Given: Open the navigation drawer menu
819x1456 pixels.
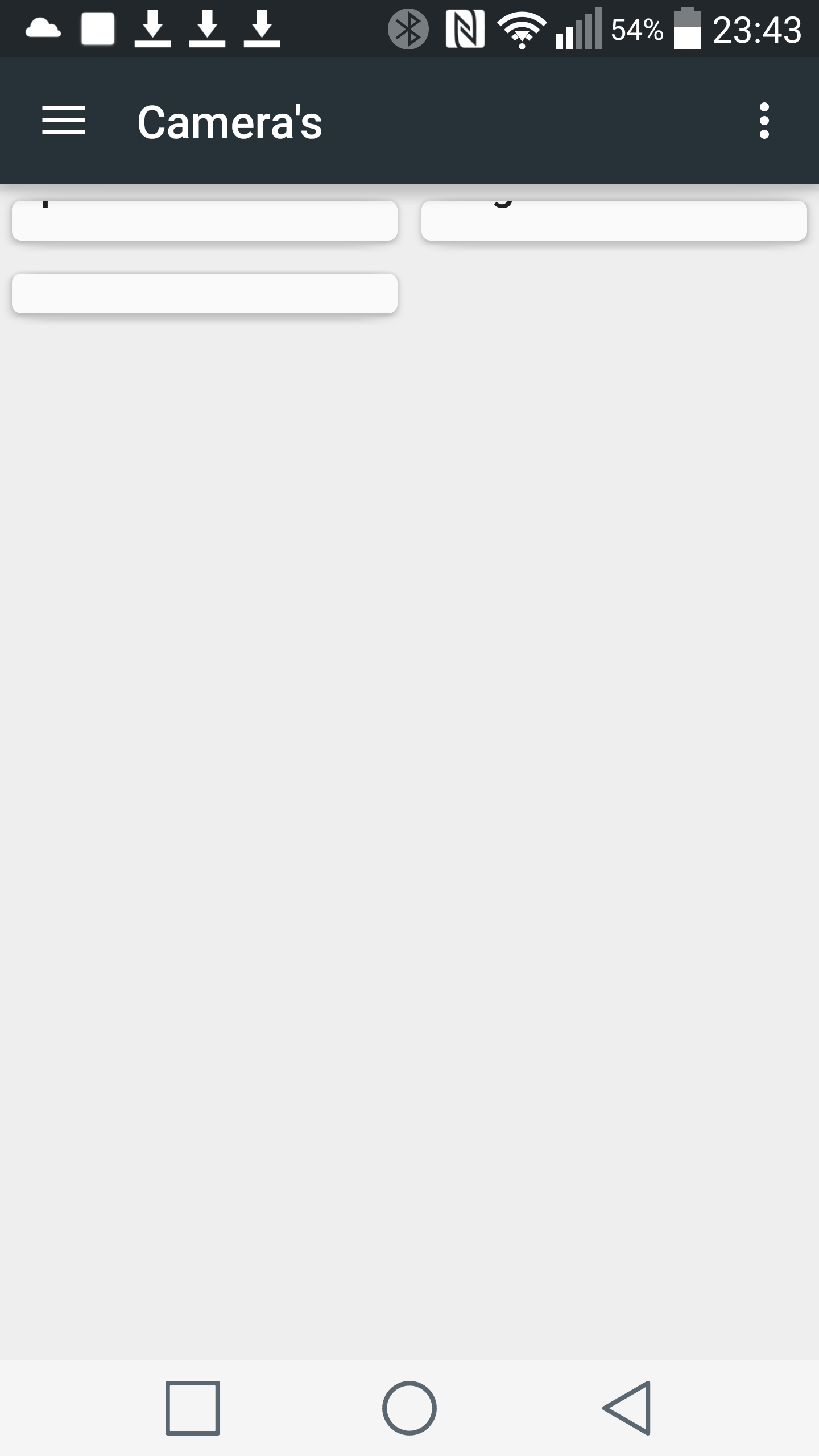Looking at the screenshot, I should (x=64, y=121).
